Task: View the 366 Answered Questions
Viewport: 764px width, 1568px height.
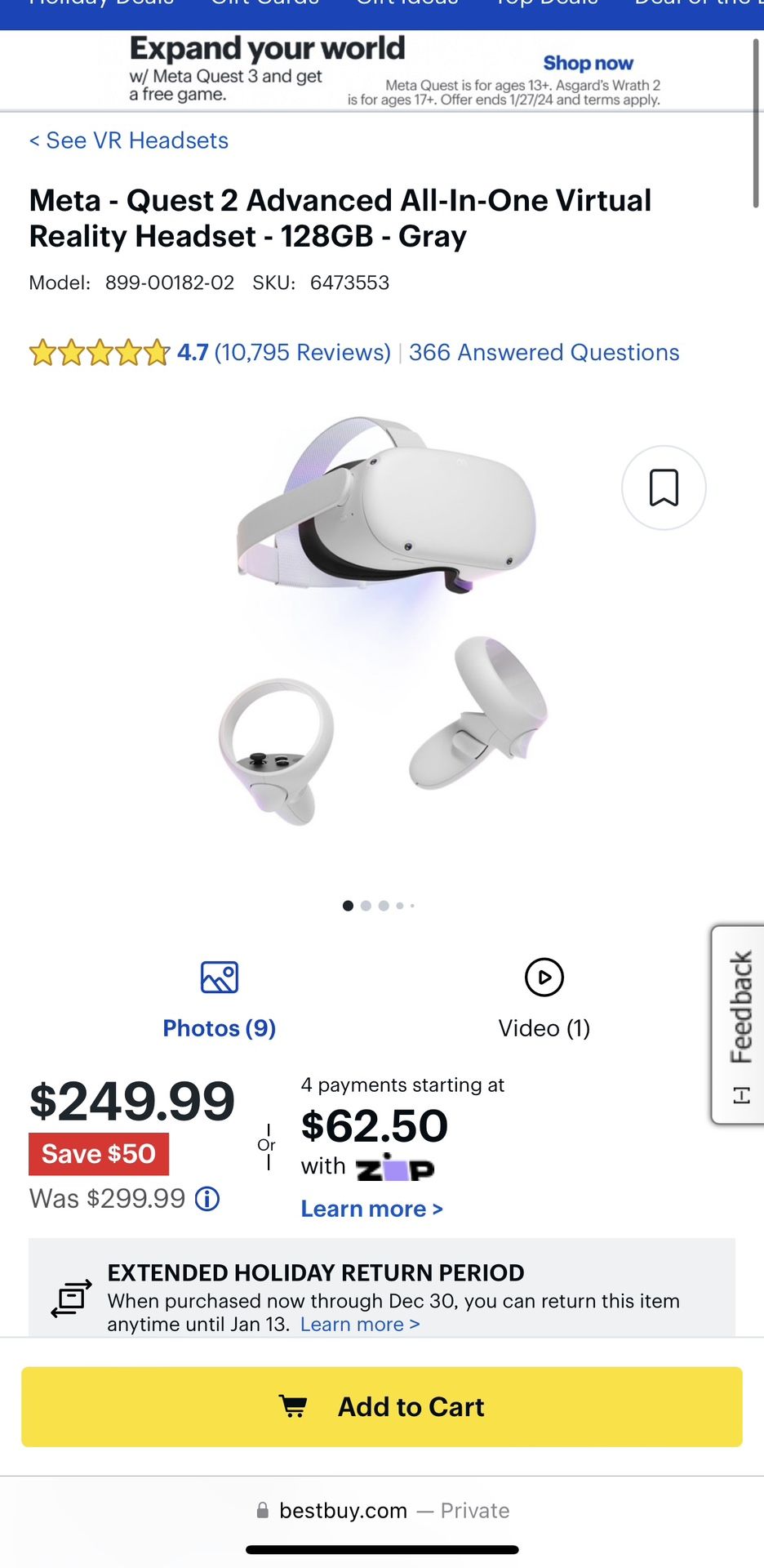Action: [544, 353]
